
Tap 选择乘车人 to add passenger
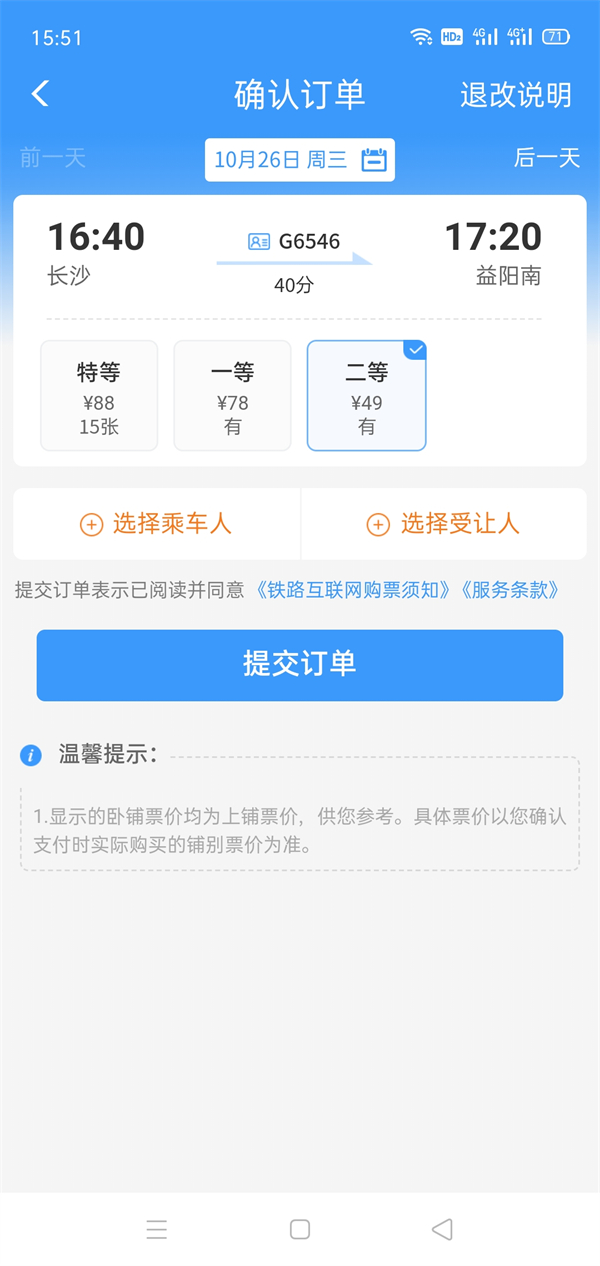[157, 524]
